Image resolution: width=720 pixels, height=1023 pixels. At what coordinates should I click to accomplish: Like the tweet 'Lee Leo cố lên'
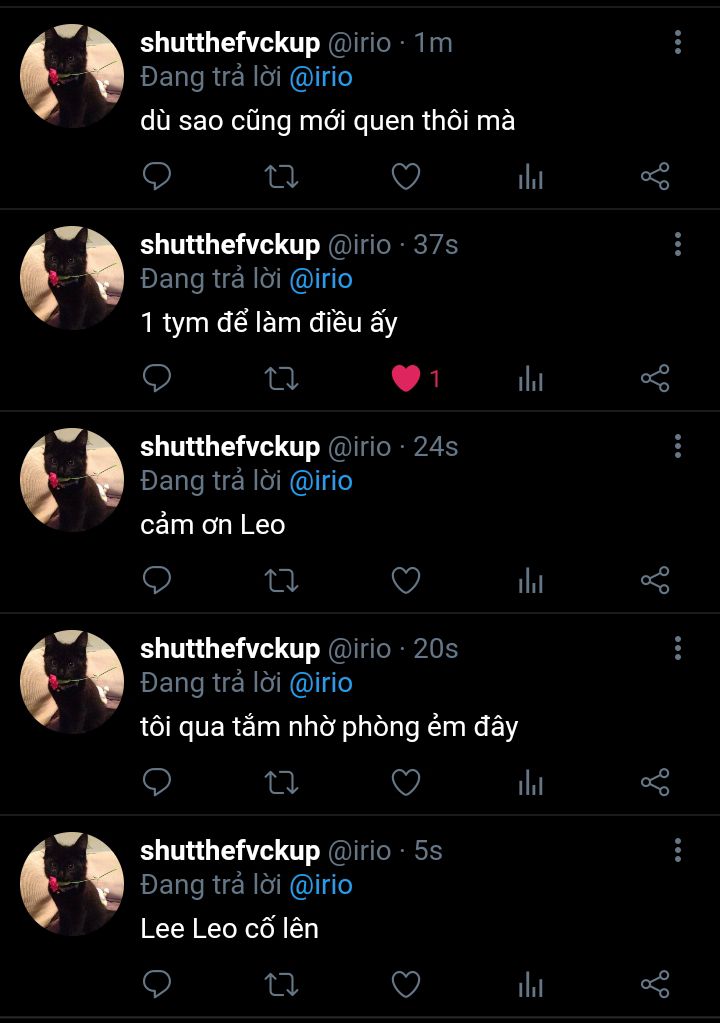coord(405,984)
